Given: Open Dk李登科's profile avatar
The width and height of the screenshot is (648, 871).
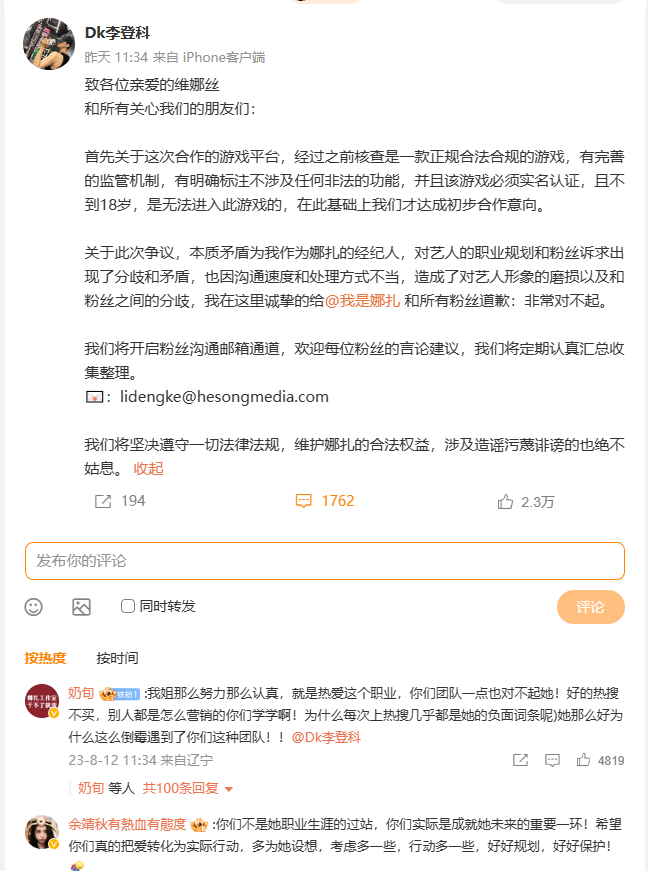Looking at the screenshot, I should pyautogui.click(x=49, y=44).
